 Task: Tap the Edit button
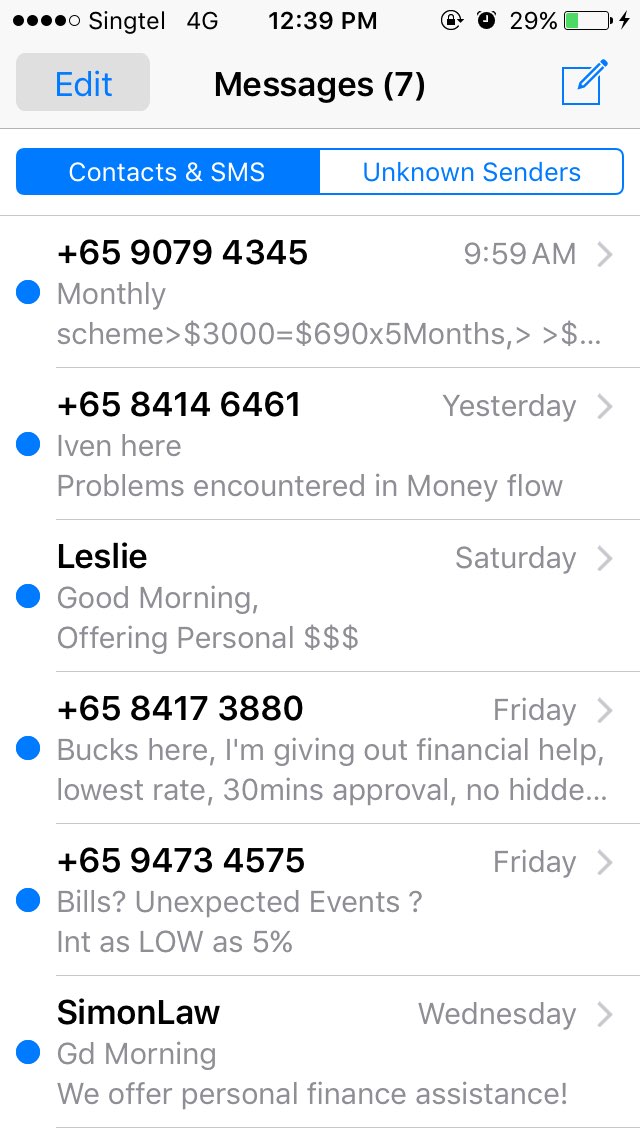(83, 83)
